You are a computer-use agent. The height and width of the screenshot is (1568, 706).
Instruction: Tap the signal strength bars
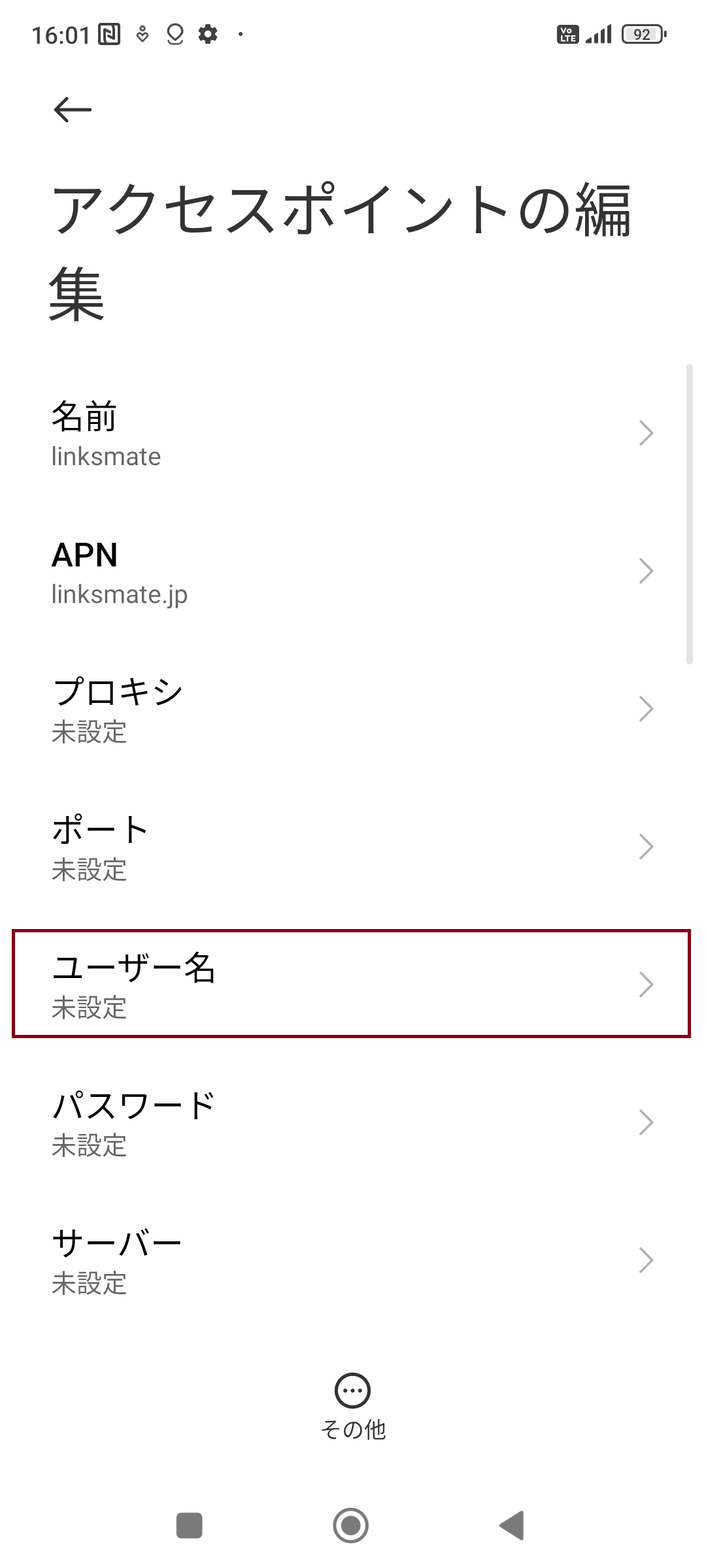point(598,34)
